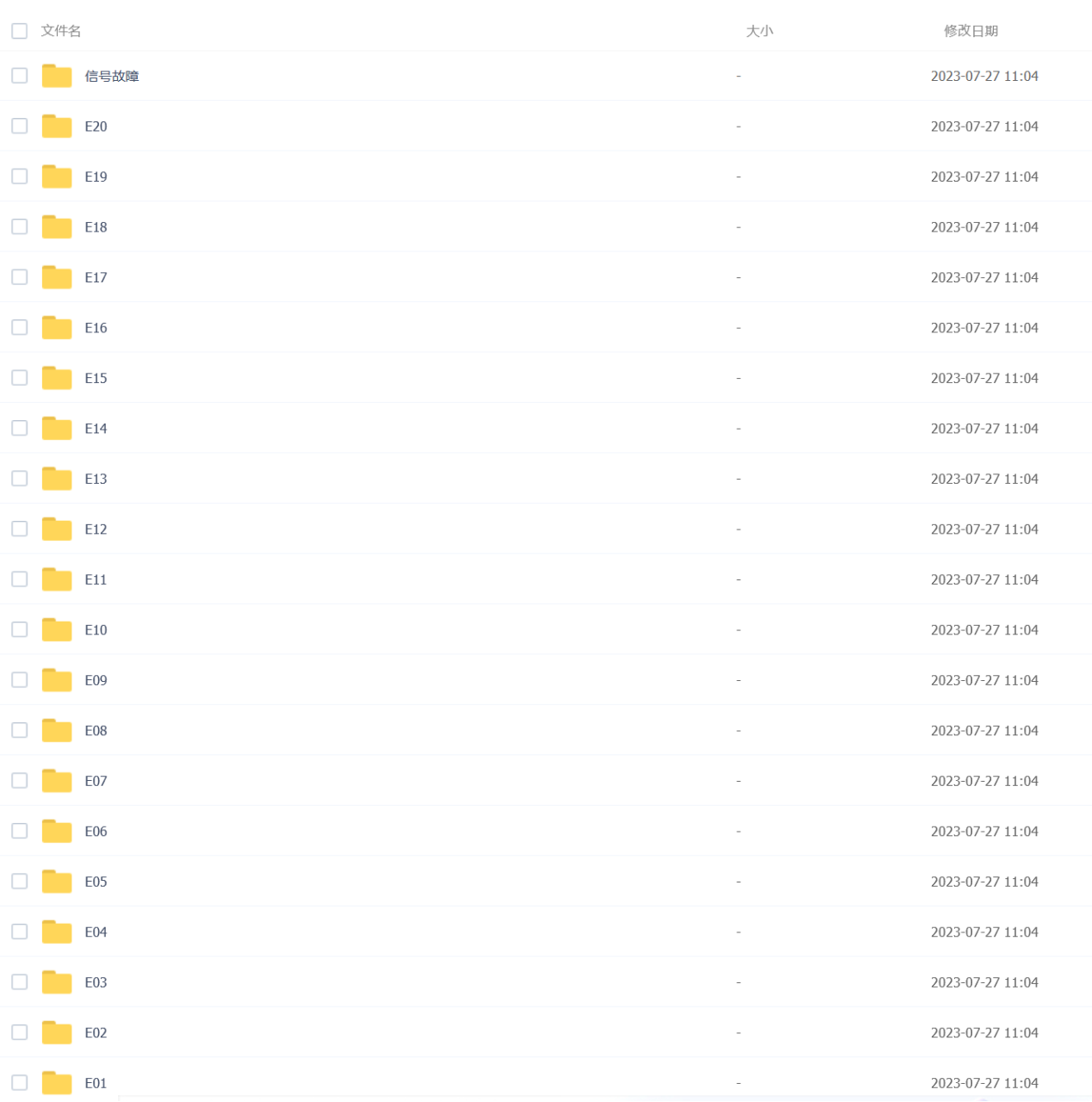Open folder E08
1092x1102 pixels.
[96, 731]
